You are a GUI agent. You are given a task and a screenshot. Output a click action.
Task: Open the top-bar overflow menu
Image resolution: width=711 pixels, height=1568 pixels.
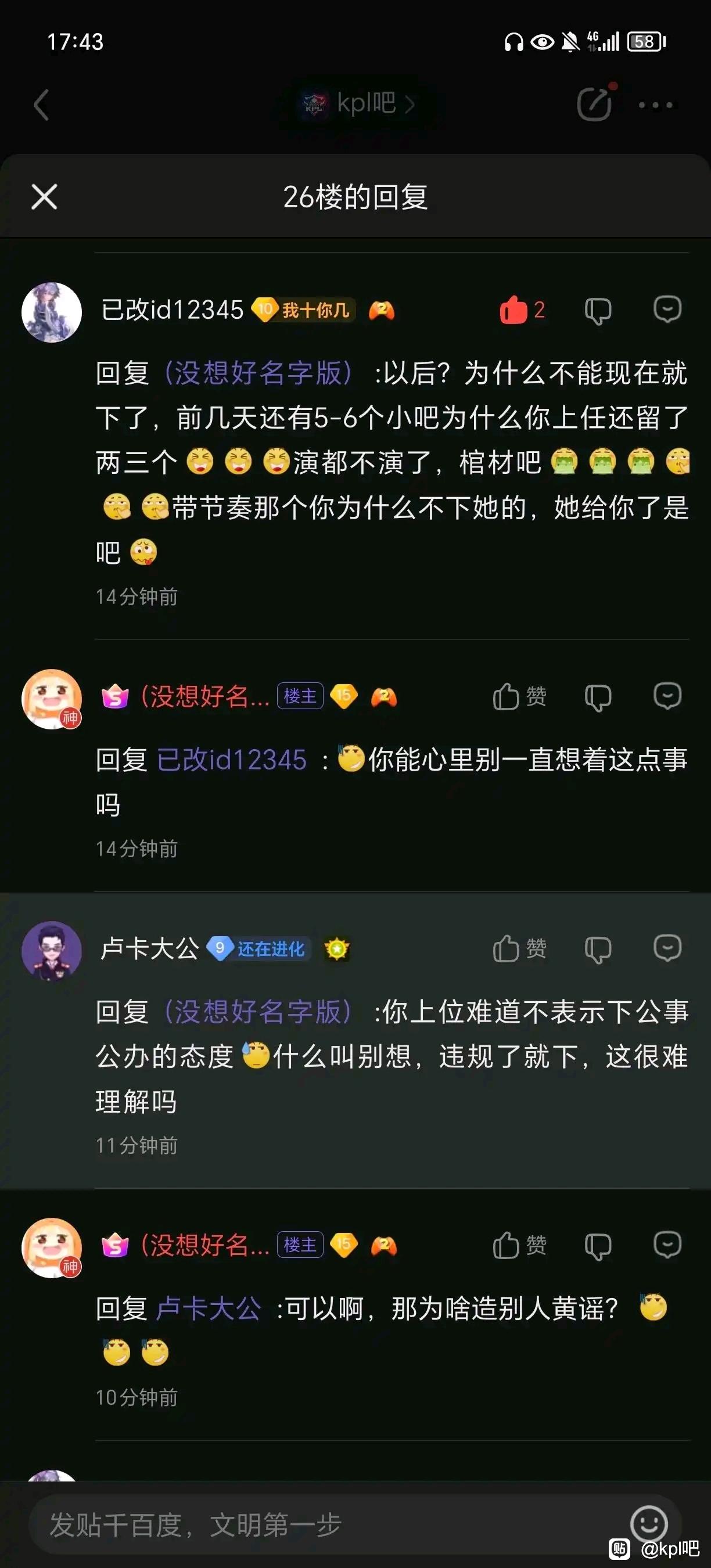[x=655, y=105]
